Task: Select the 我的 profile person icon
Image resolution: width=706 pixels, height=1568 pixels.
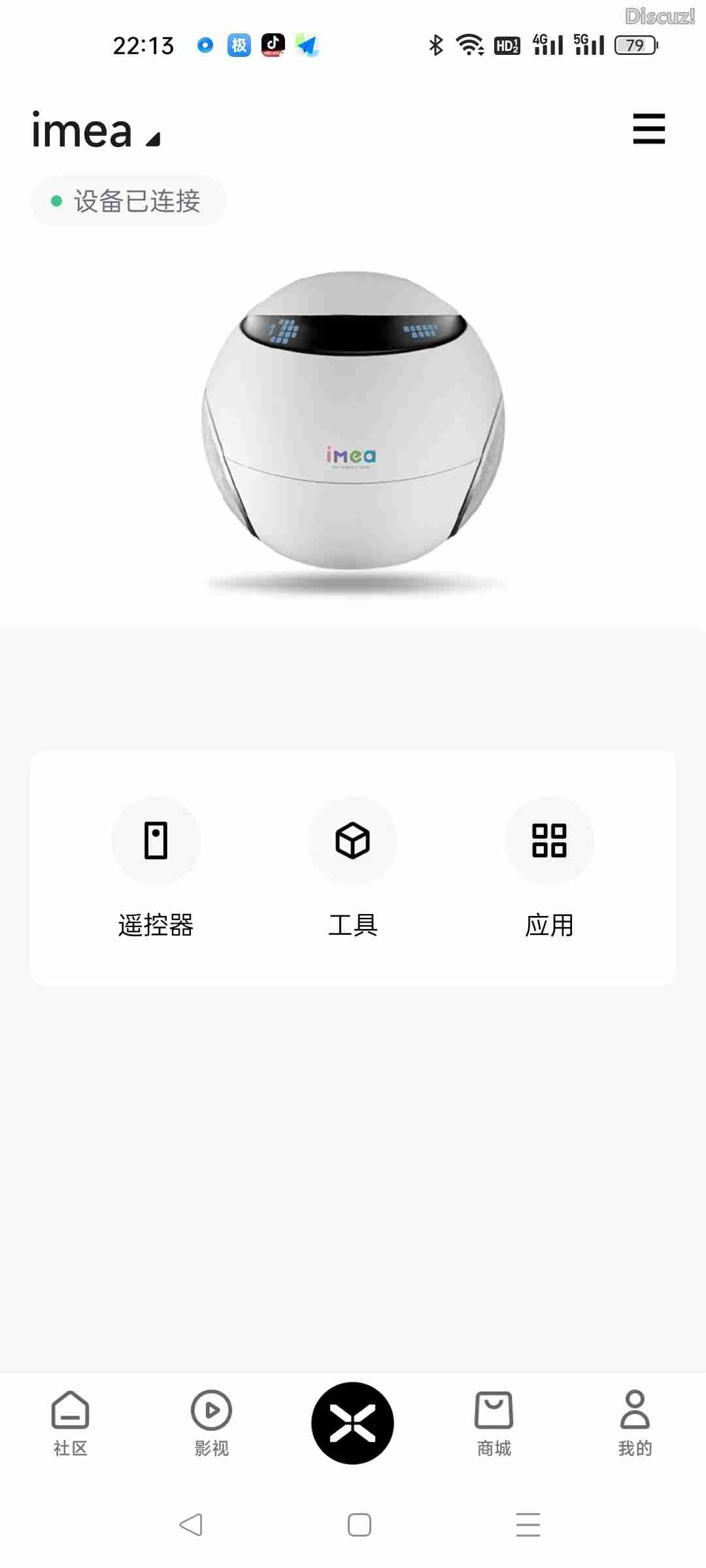Action: [x=635, y=1411]
